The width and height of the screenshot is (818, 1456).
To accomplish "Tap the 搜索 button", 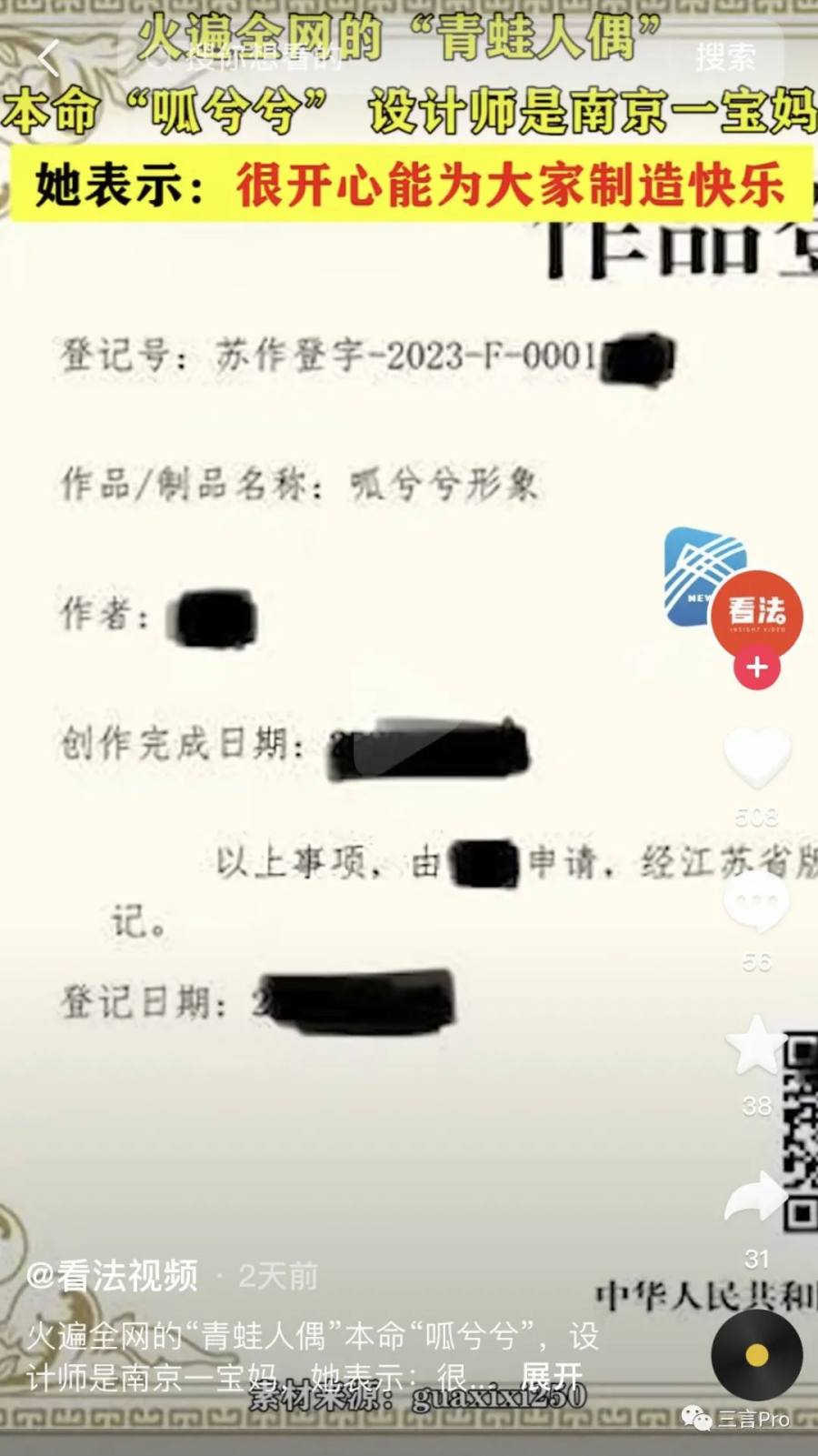I will pos(725,58).
